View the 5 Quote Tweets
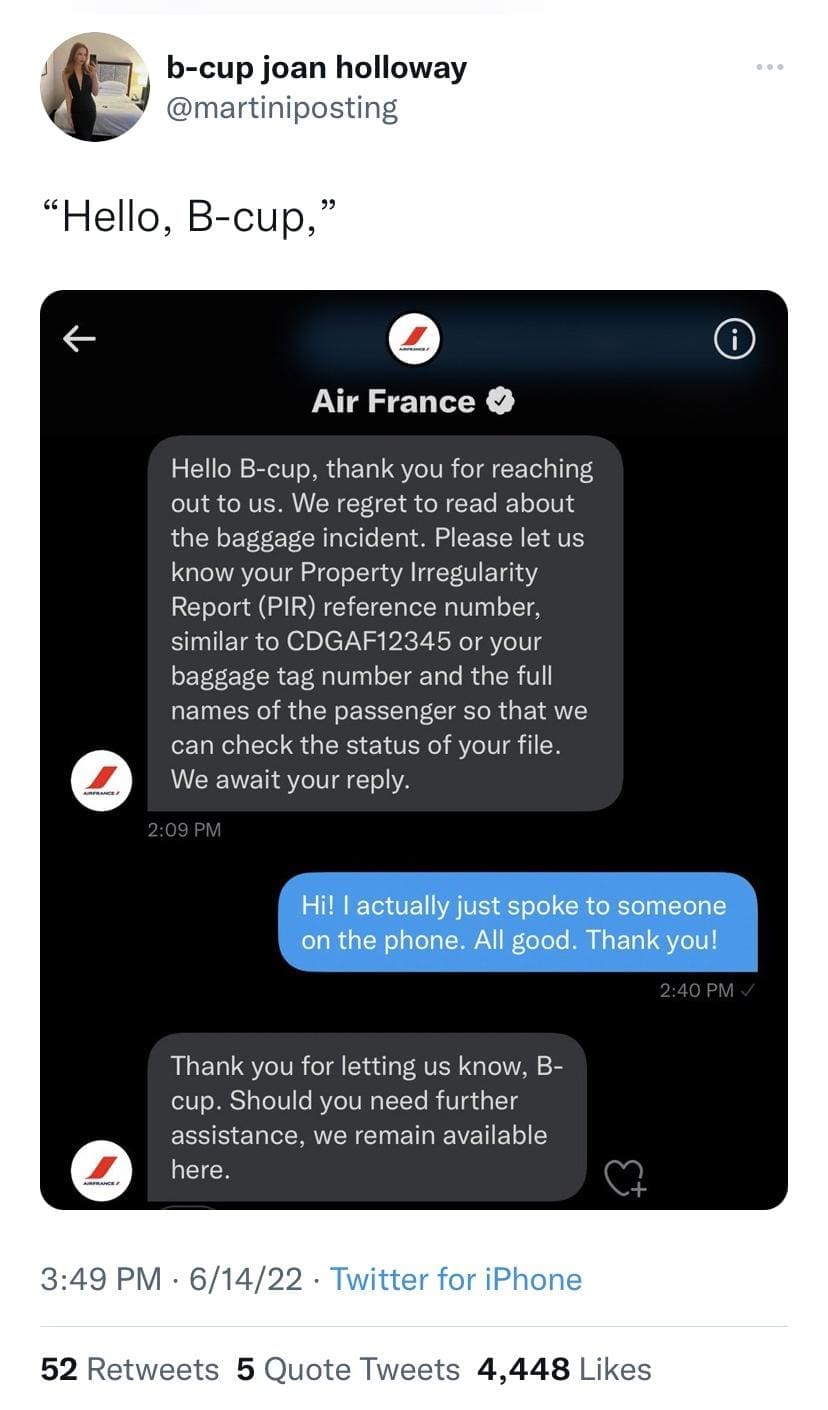Image resolution: width=828 pixels, height=1410 pixels. pyautogui.click(x=348, y=1369)
